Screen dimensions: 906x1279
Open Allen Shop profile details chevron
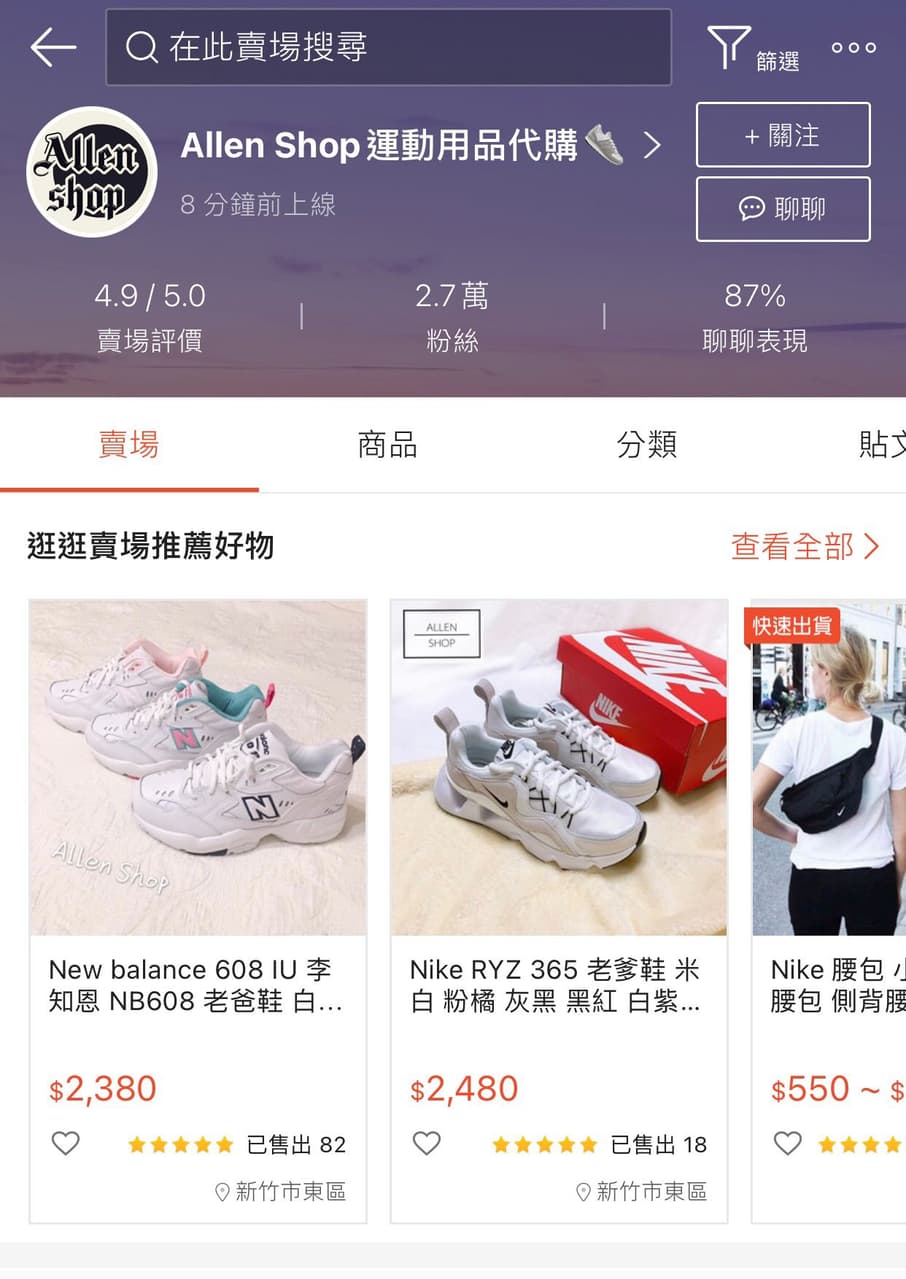pos(652,146)
